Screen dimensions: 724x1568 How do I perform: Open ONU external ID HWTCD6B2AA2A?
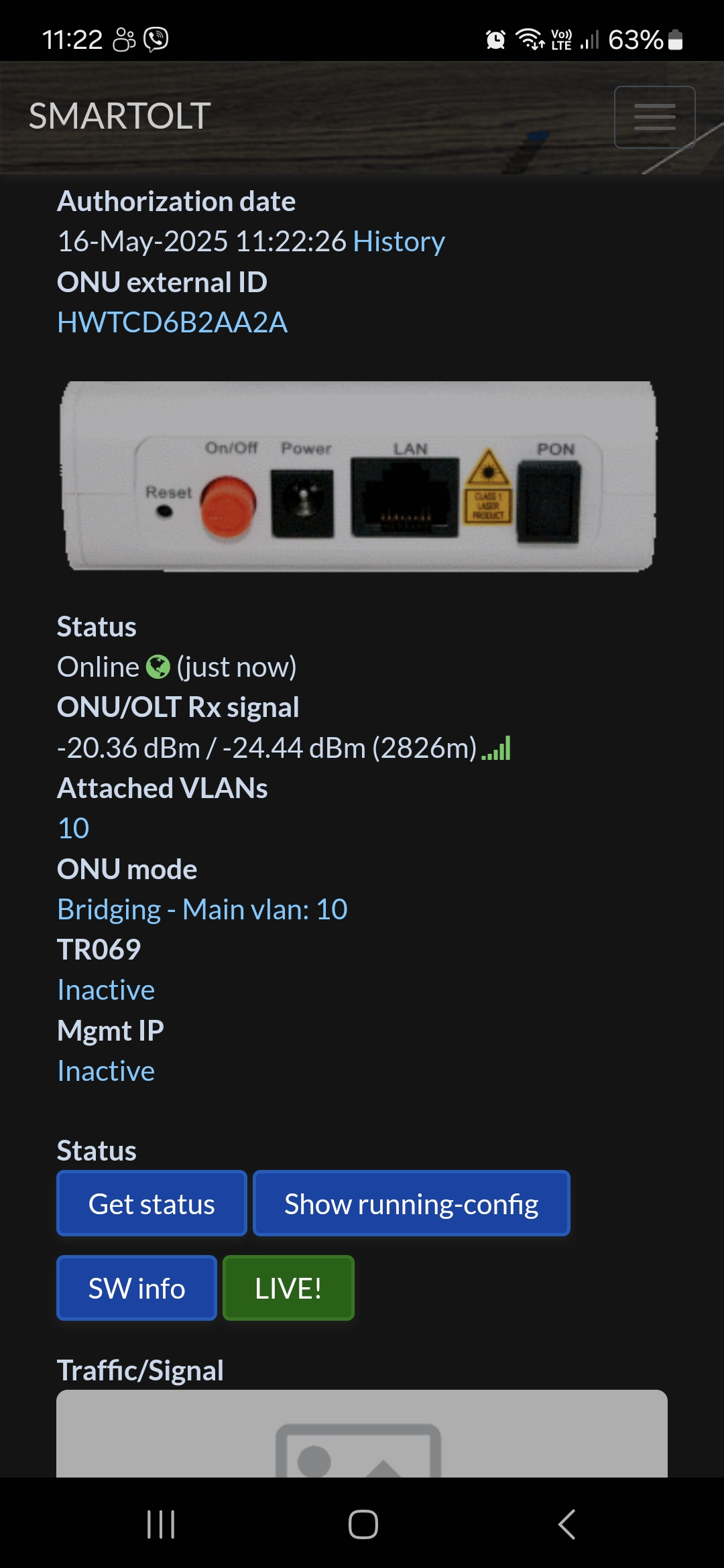coord(172,323)
